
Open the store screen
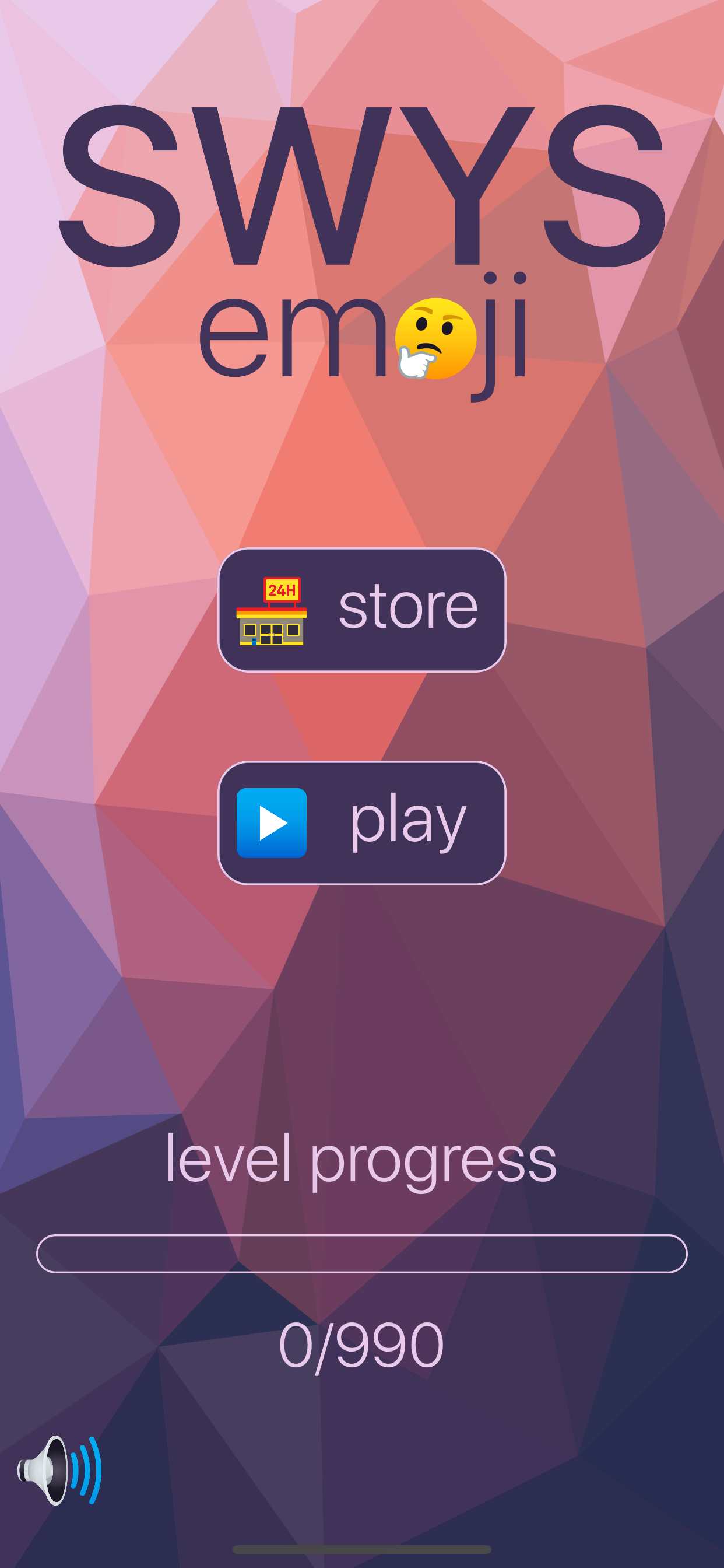point(362,608)
